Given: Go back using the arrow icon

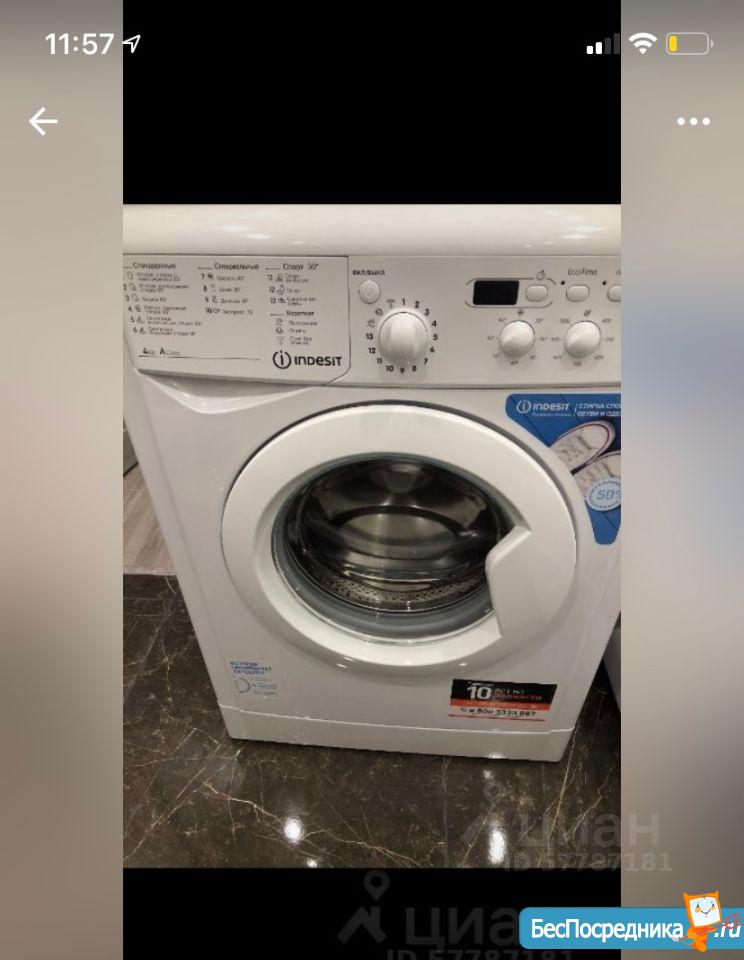Looking at the screenshot, I should [x=43, y=122].
